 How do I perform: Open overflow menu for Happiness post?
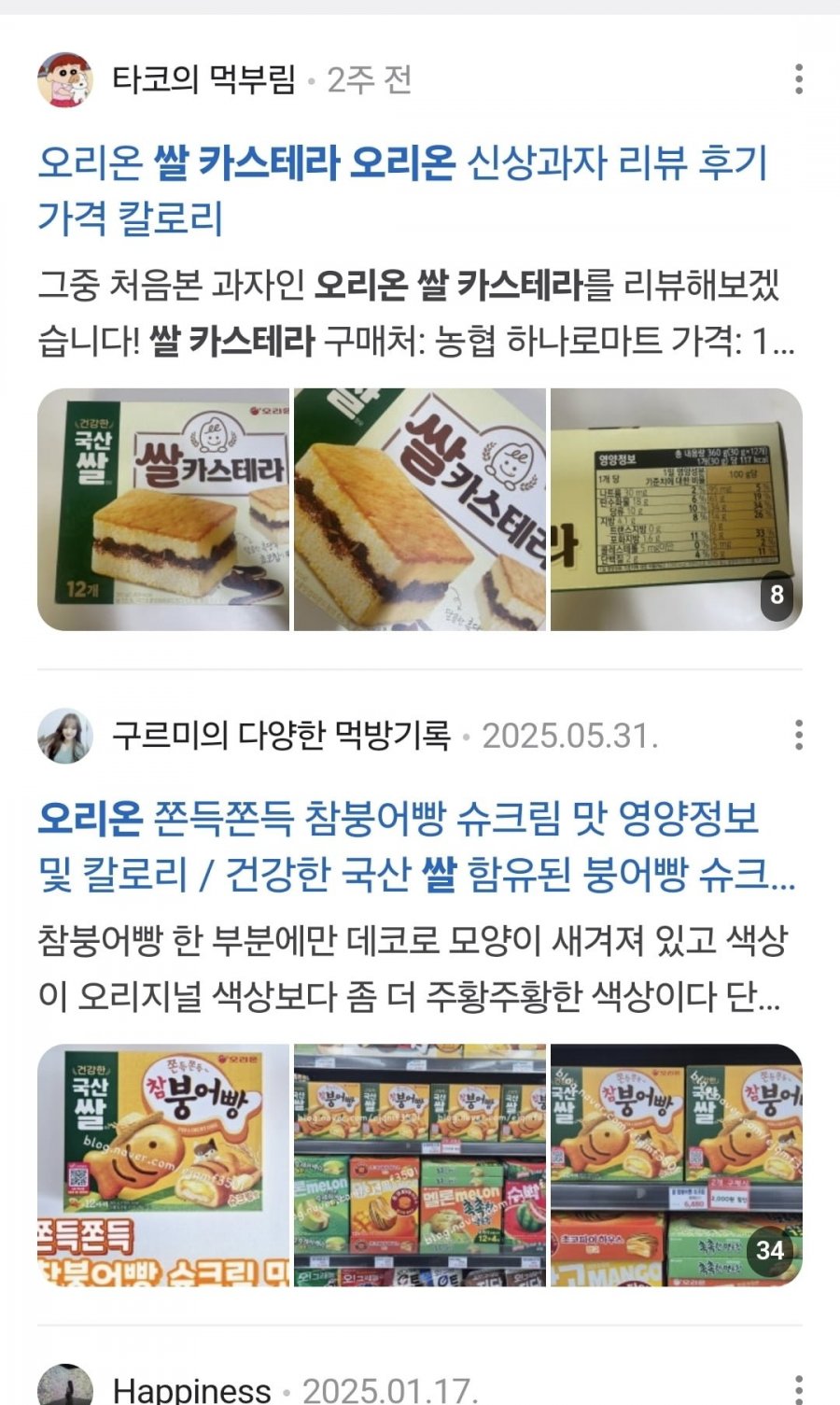coord(799,1389)
